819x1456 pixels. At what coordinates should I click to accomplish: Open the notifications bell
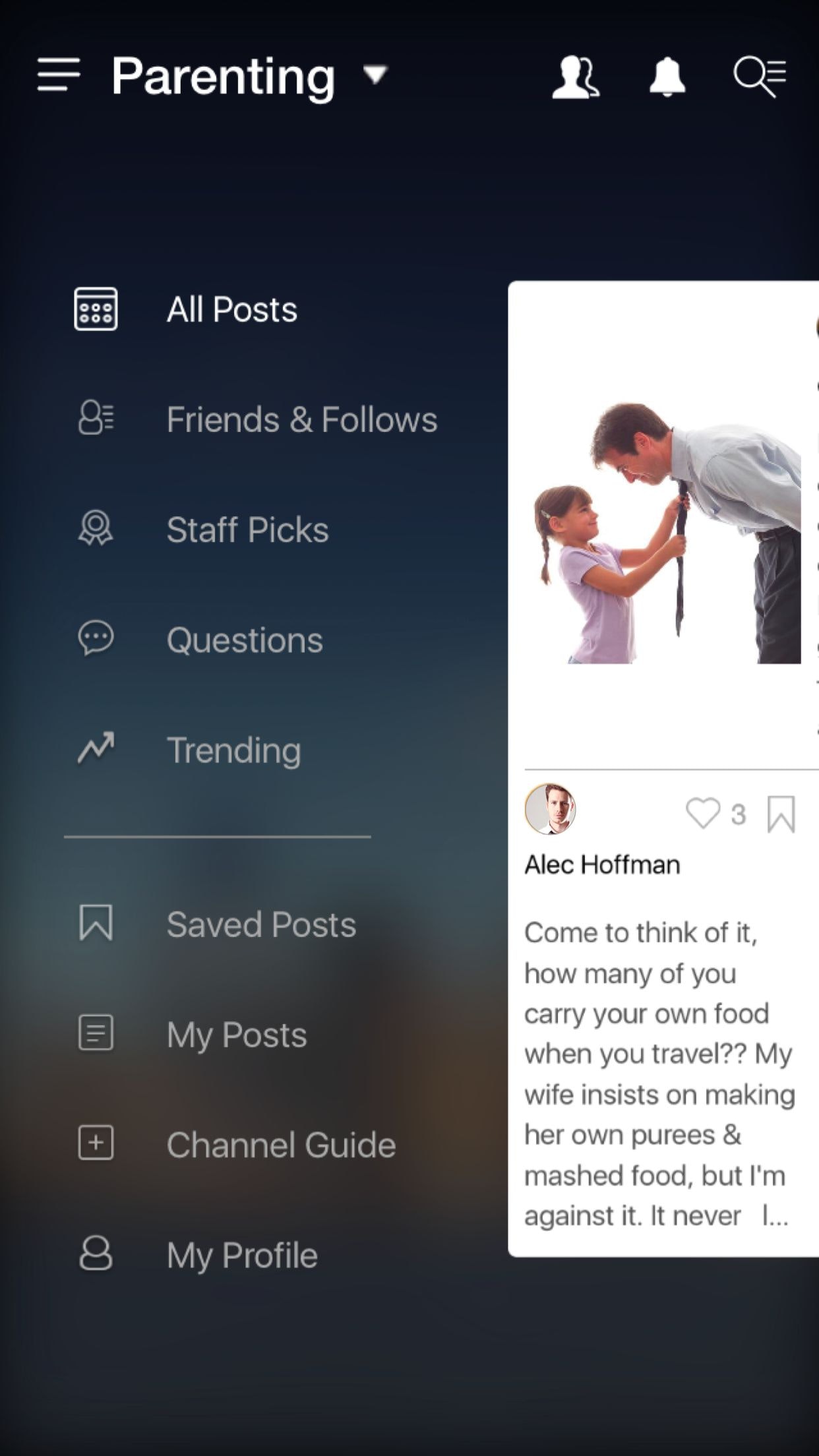click(x=667, y=76)
